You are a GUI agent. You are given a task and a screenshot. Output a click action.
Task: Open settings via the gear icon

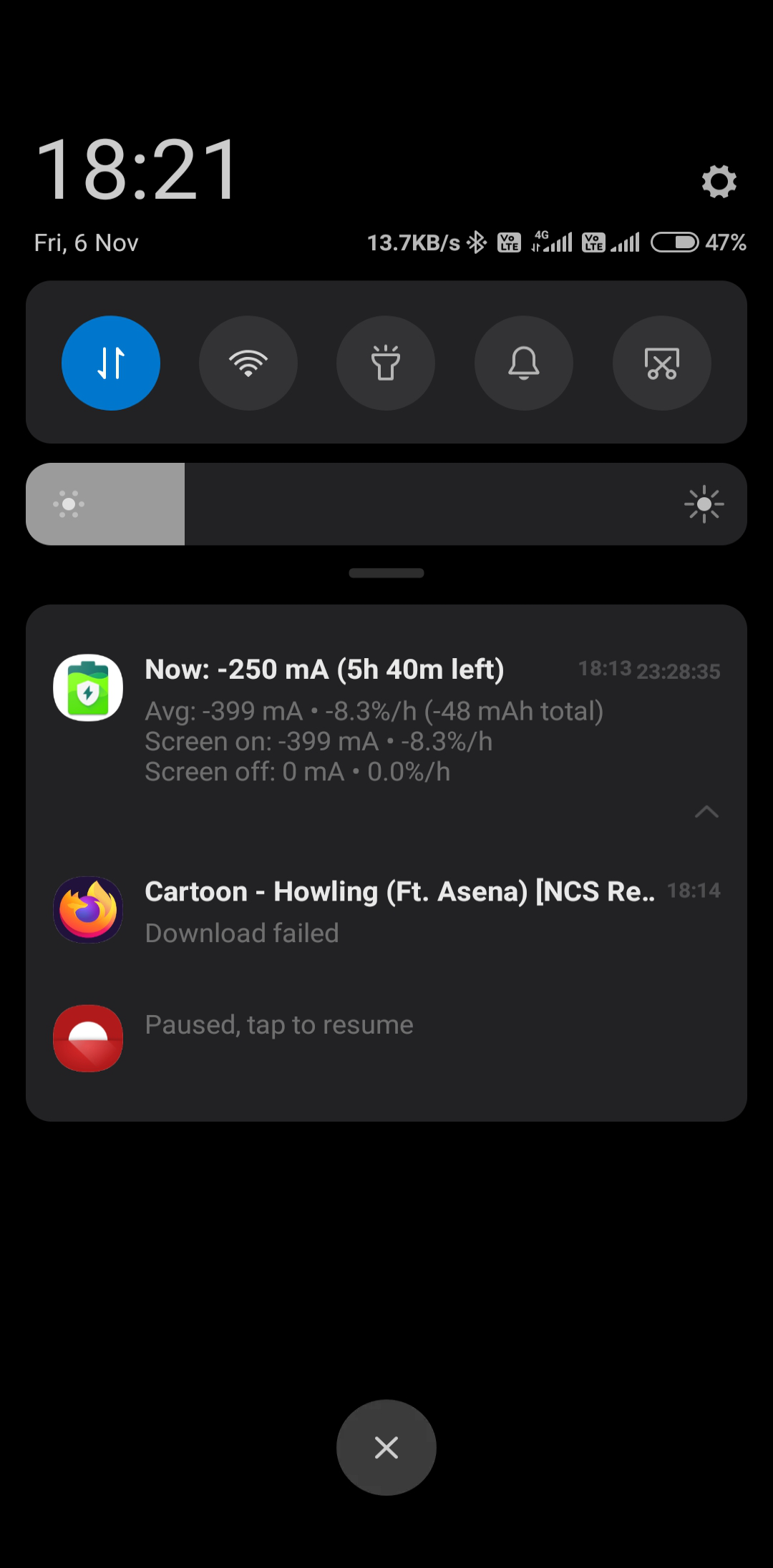(719, 182)
